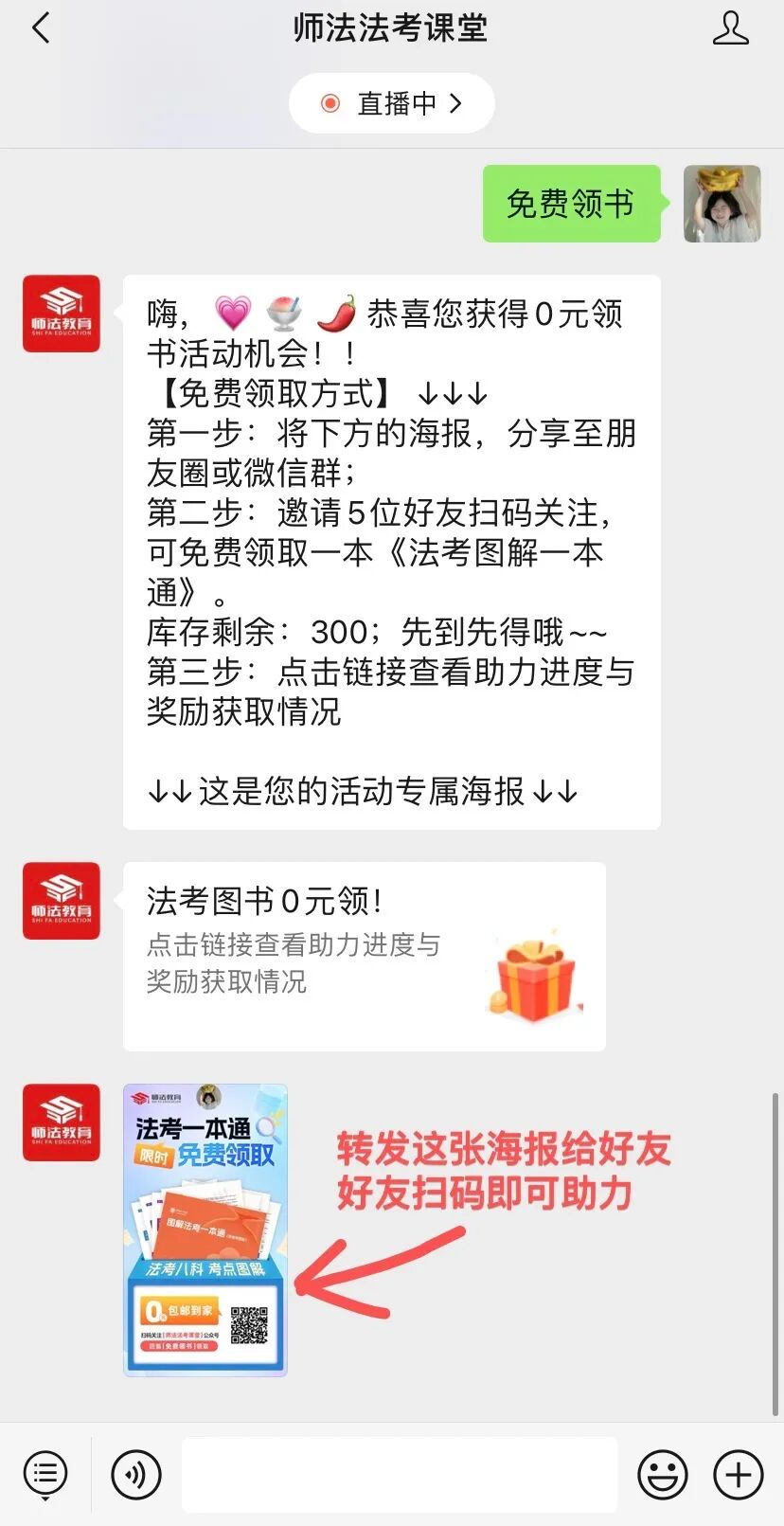Switch to the account menu list

(45, 1475)
